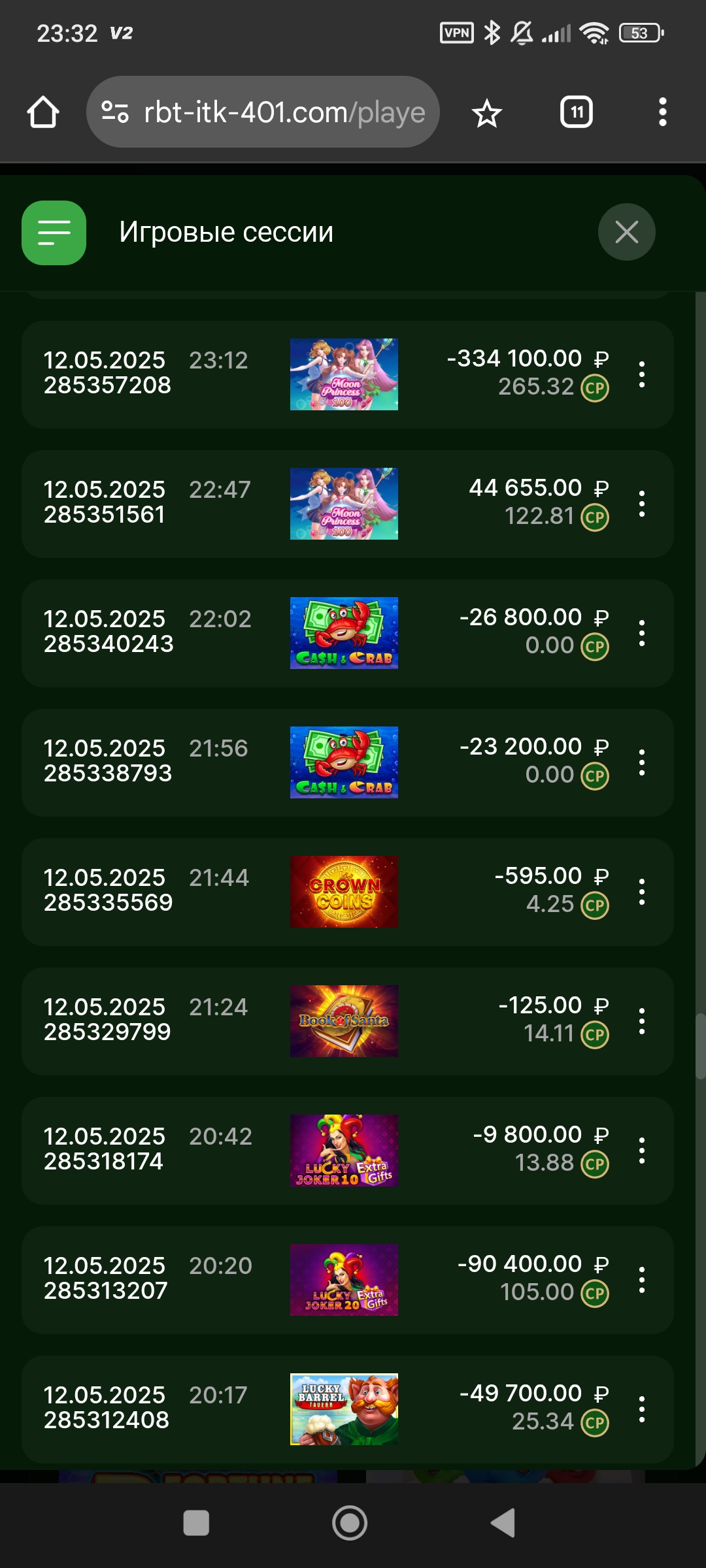Open options for Crown Coins session 285335569
Image resolution: width=706 pixels, height=1568 pixels.
tap(642, 892)
